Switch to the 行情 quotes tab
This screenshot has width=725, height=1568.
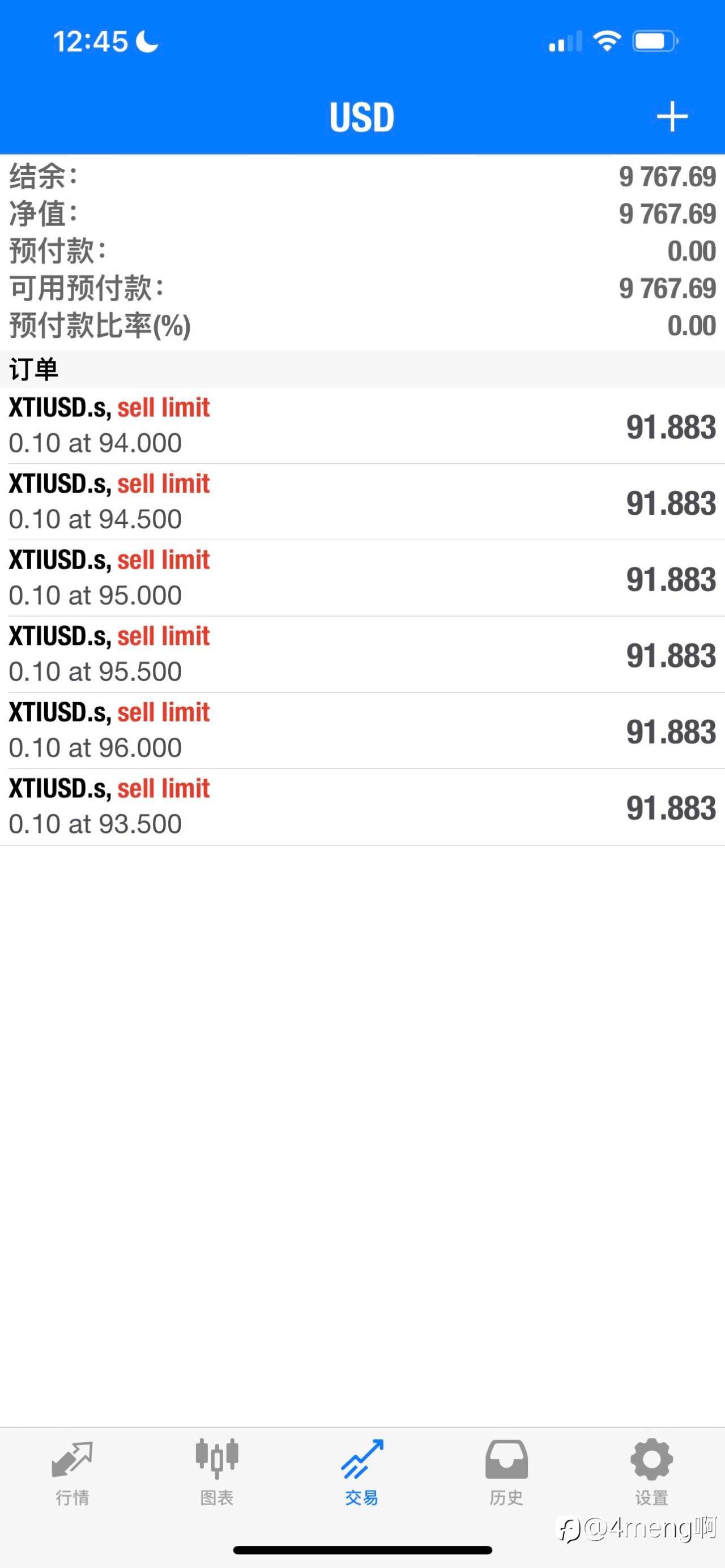coord(72,1472)
